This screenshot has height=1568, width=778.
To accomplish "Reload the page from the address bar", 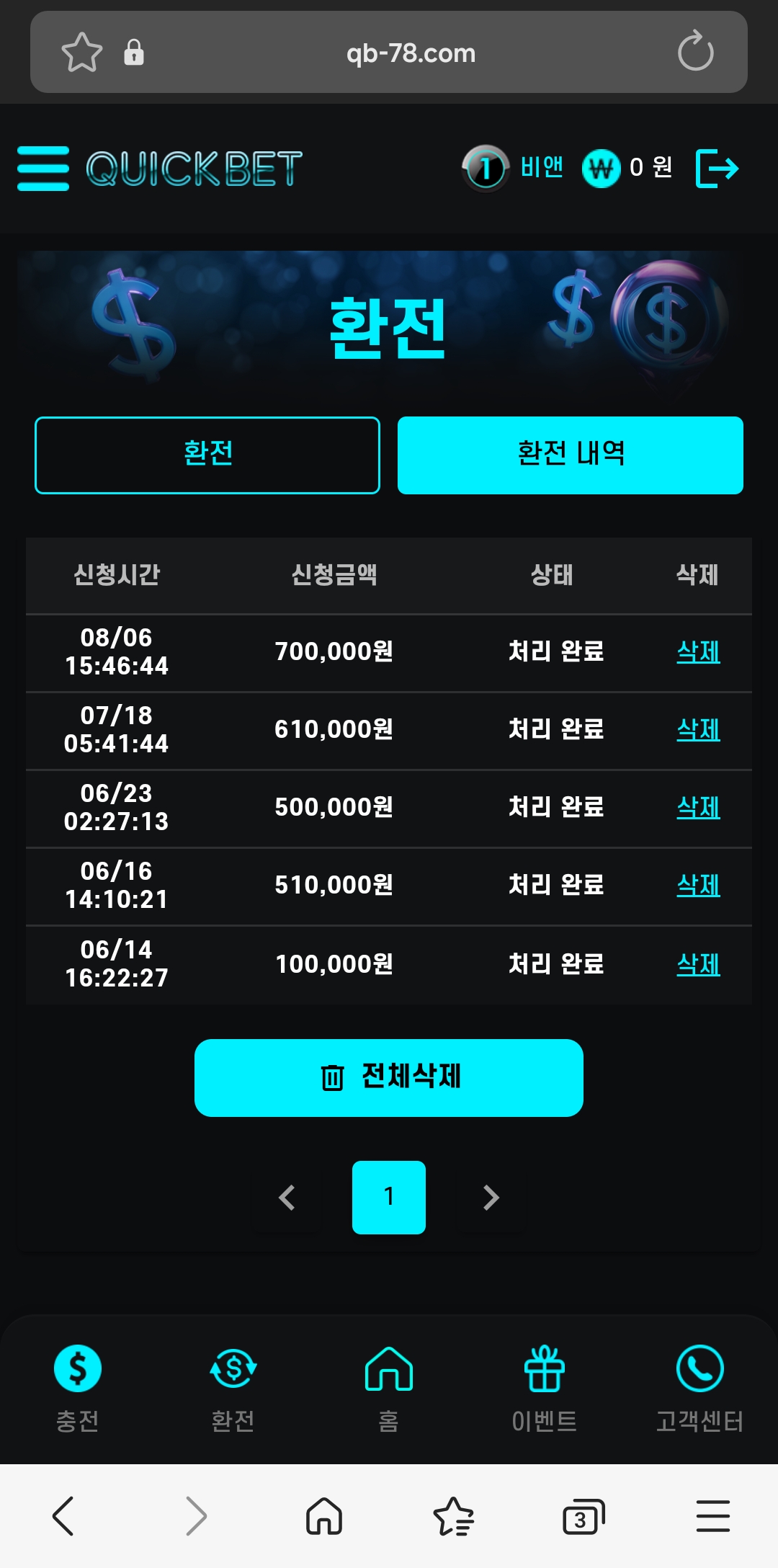I will 695,52.
